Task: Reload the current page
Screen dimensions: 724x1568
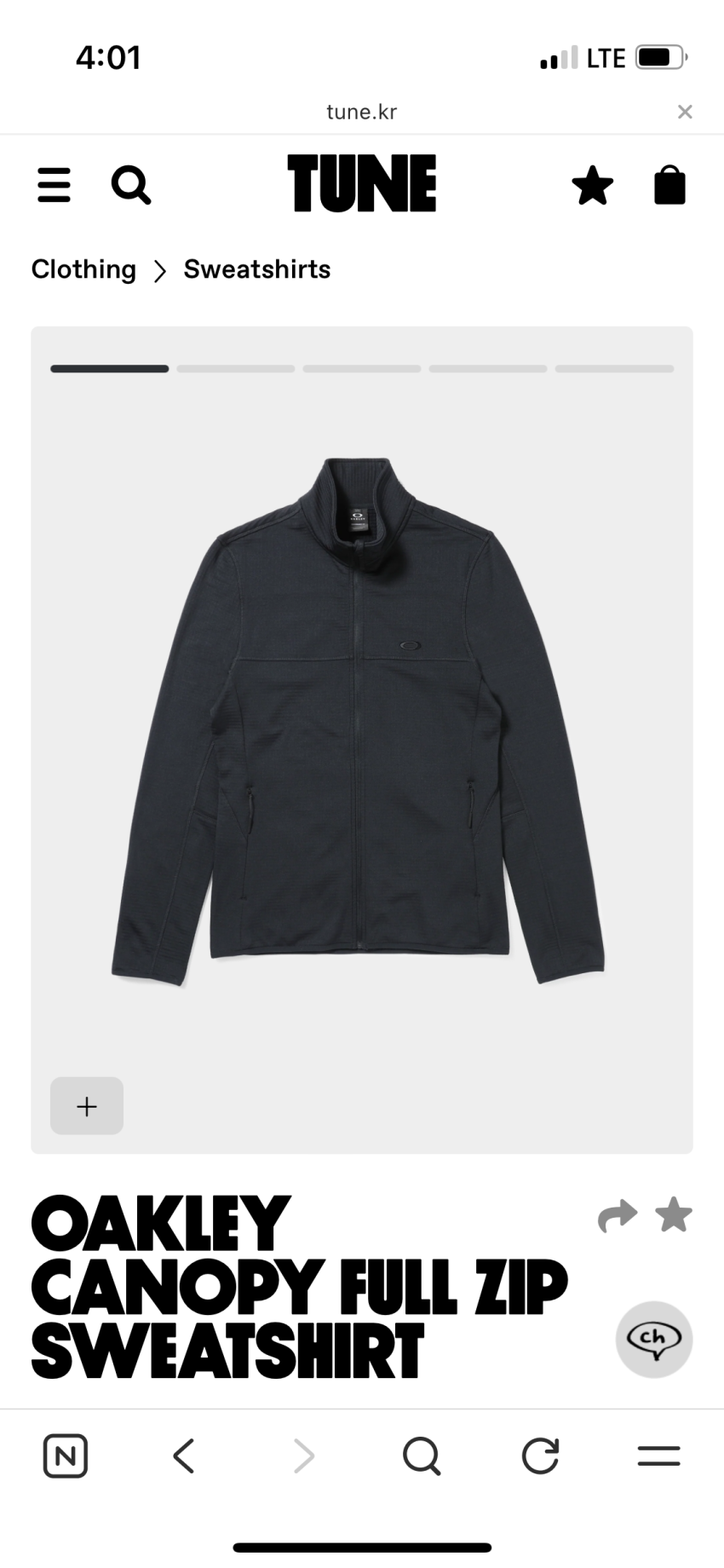Action: pyautogui.click(x=540, y=1456)
